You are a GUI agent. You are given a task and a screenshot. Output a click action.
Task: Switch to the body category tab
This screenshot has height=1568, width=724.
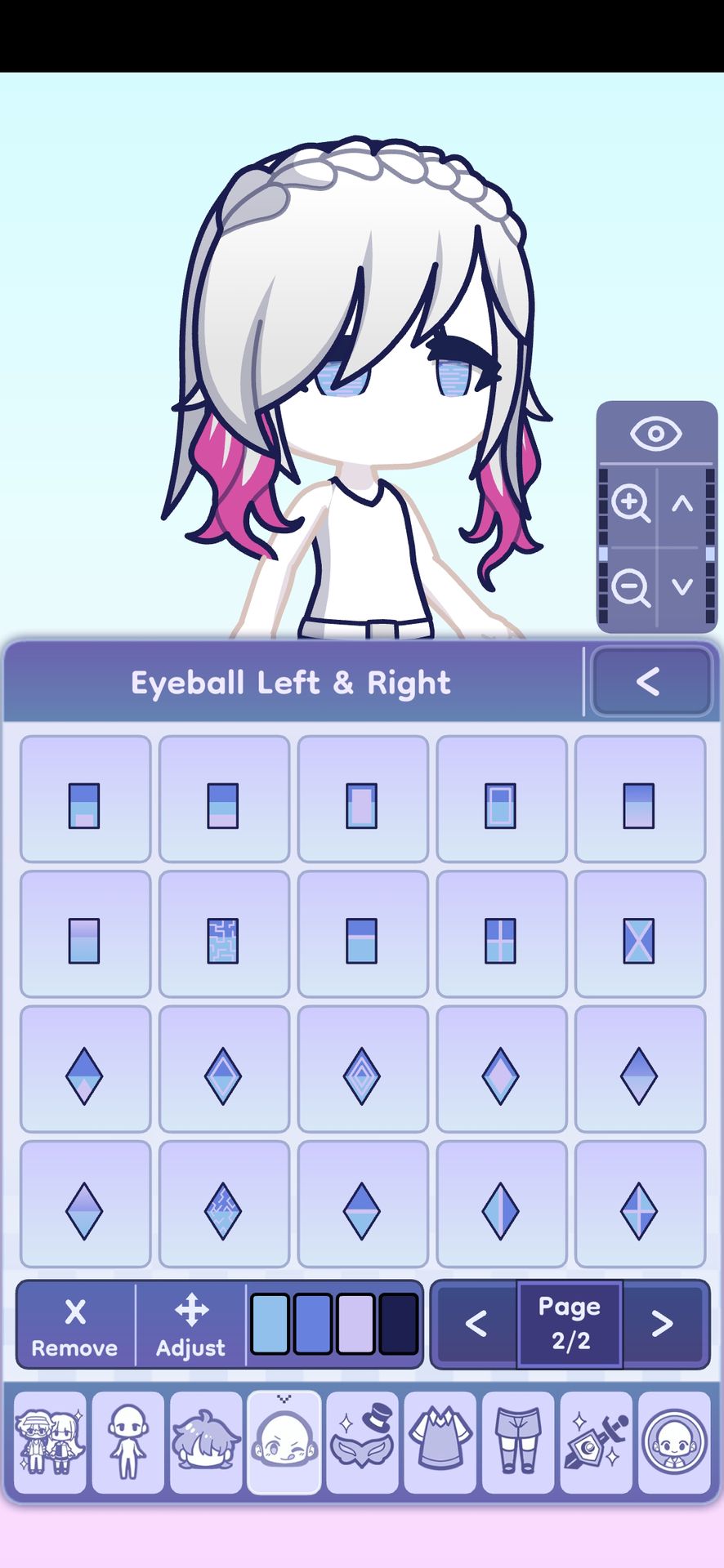128,1443
